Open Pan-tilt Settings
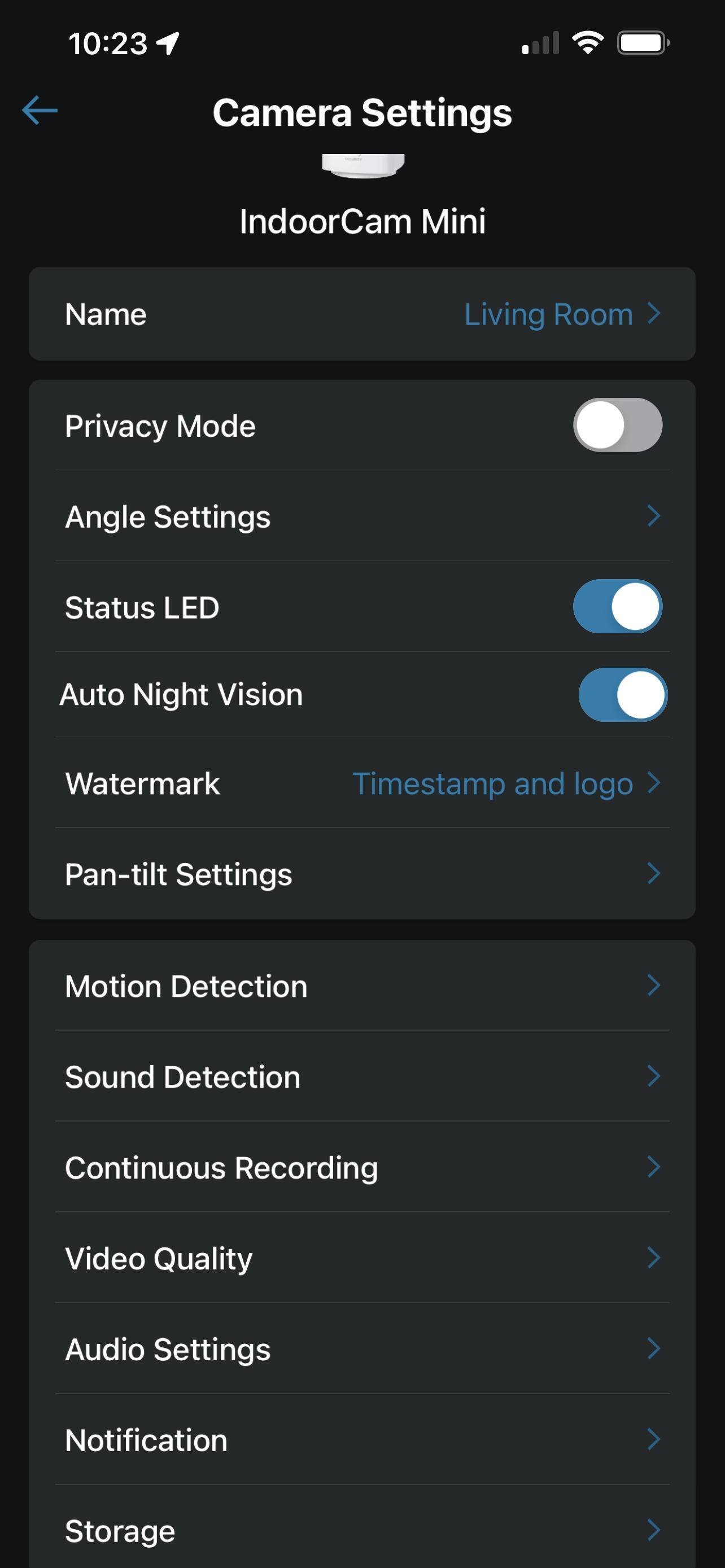This screenshot has width=725, height=1568. click(362, 874)
